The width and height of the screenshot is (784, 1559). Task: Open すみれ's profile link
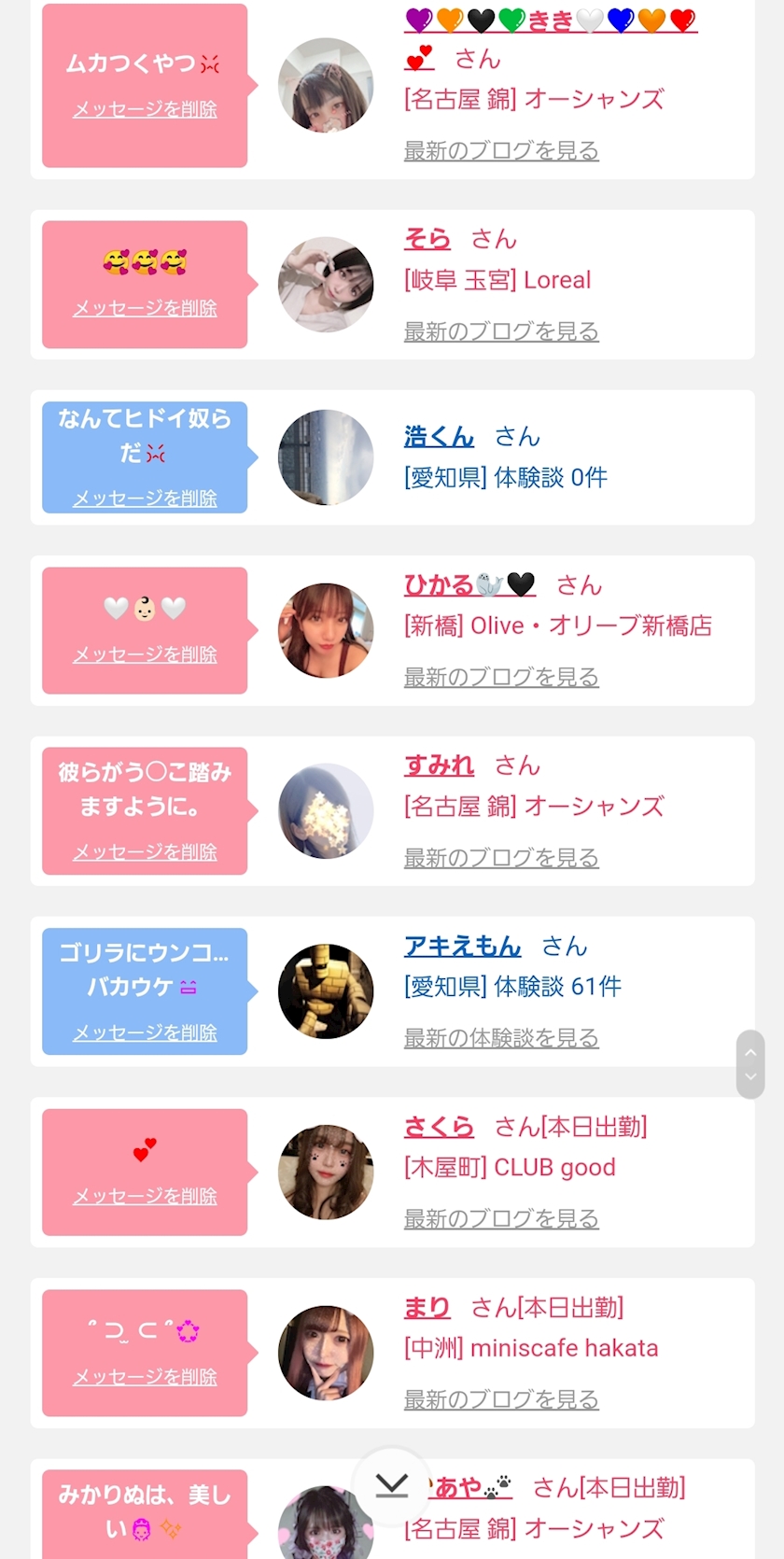(439, 765)
